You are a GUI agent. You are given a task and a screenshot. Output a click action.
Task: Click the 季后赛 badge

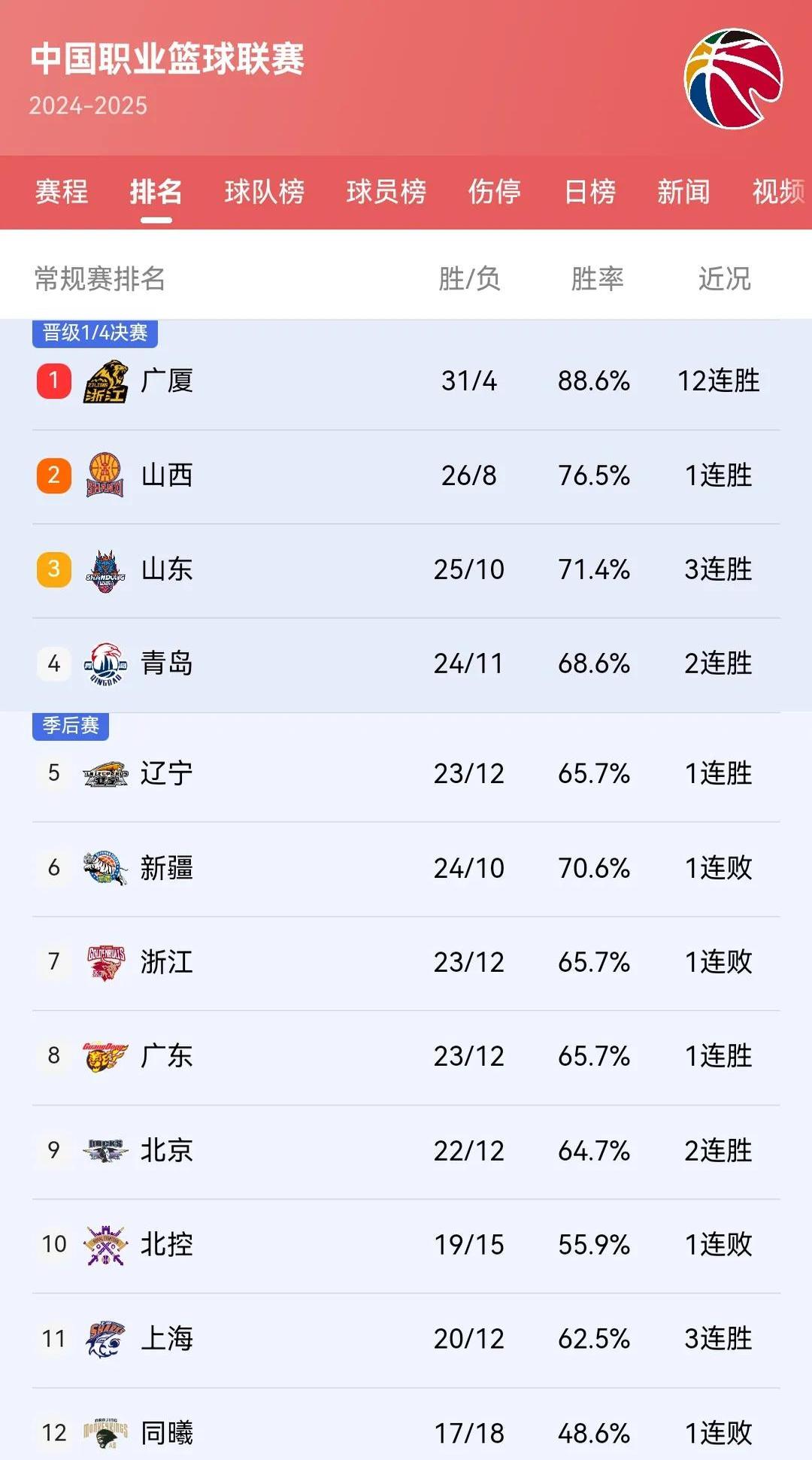[70, 727]
